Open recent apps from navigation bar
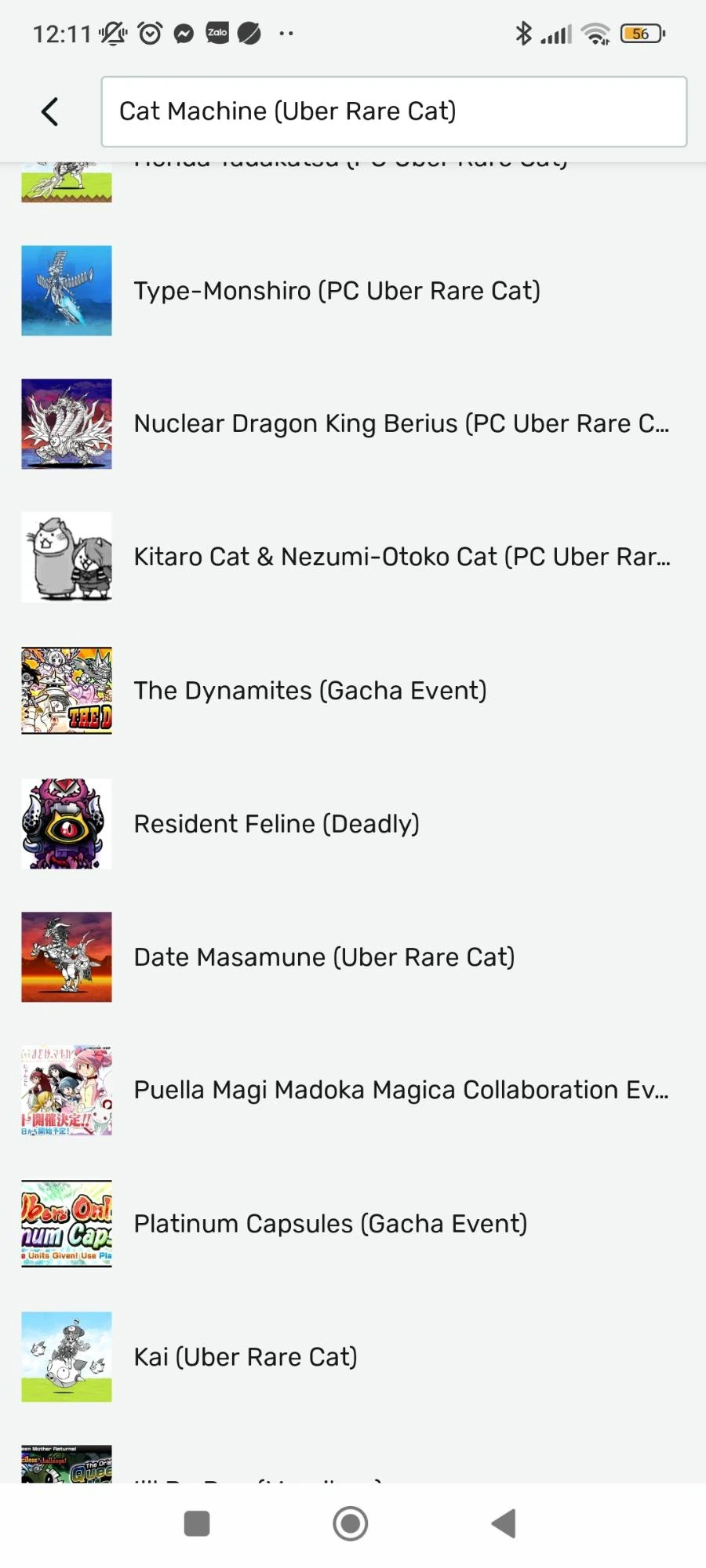Screen dimensions: 706x1568 (197, 1523)
